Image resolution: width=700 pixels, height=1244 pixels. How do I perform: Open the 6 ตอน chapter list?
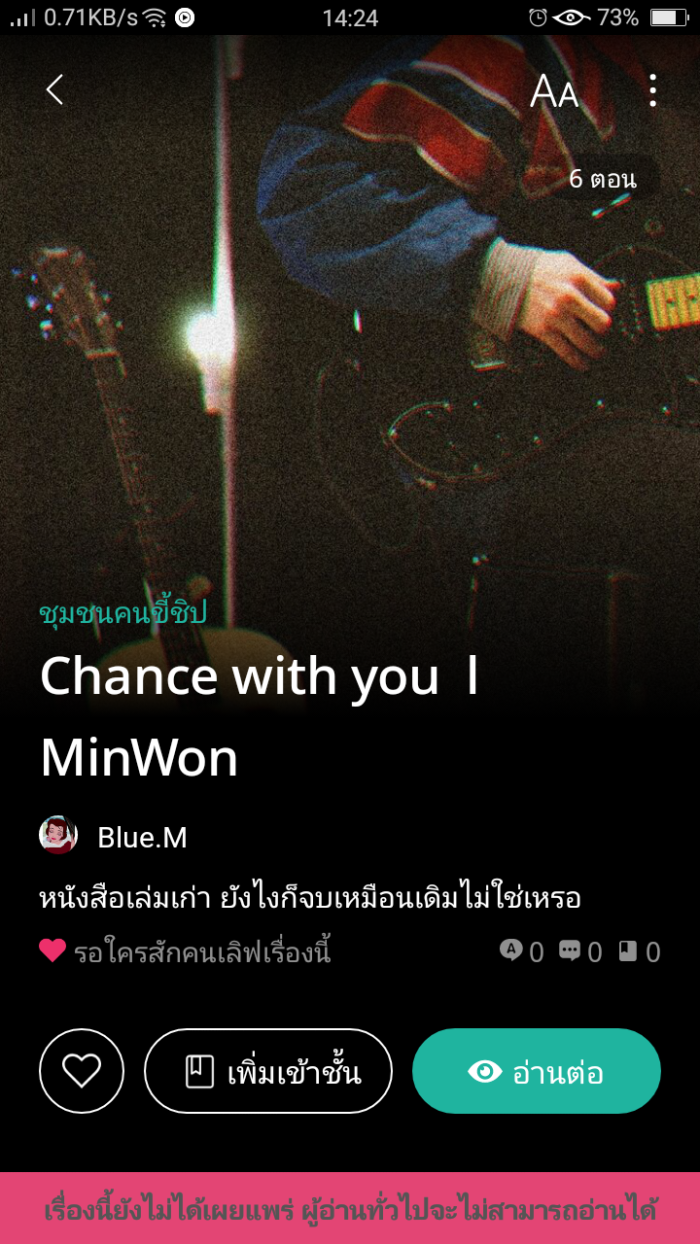[602, 179]
